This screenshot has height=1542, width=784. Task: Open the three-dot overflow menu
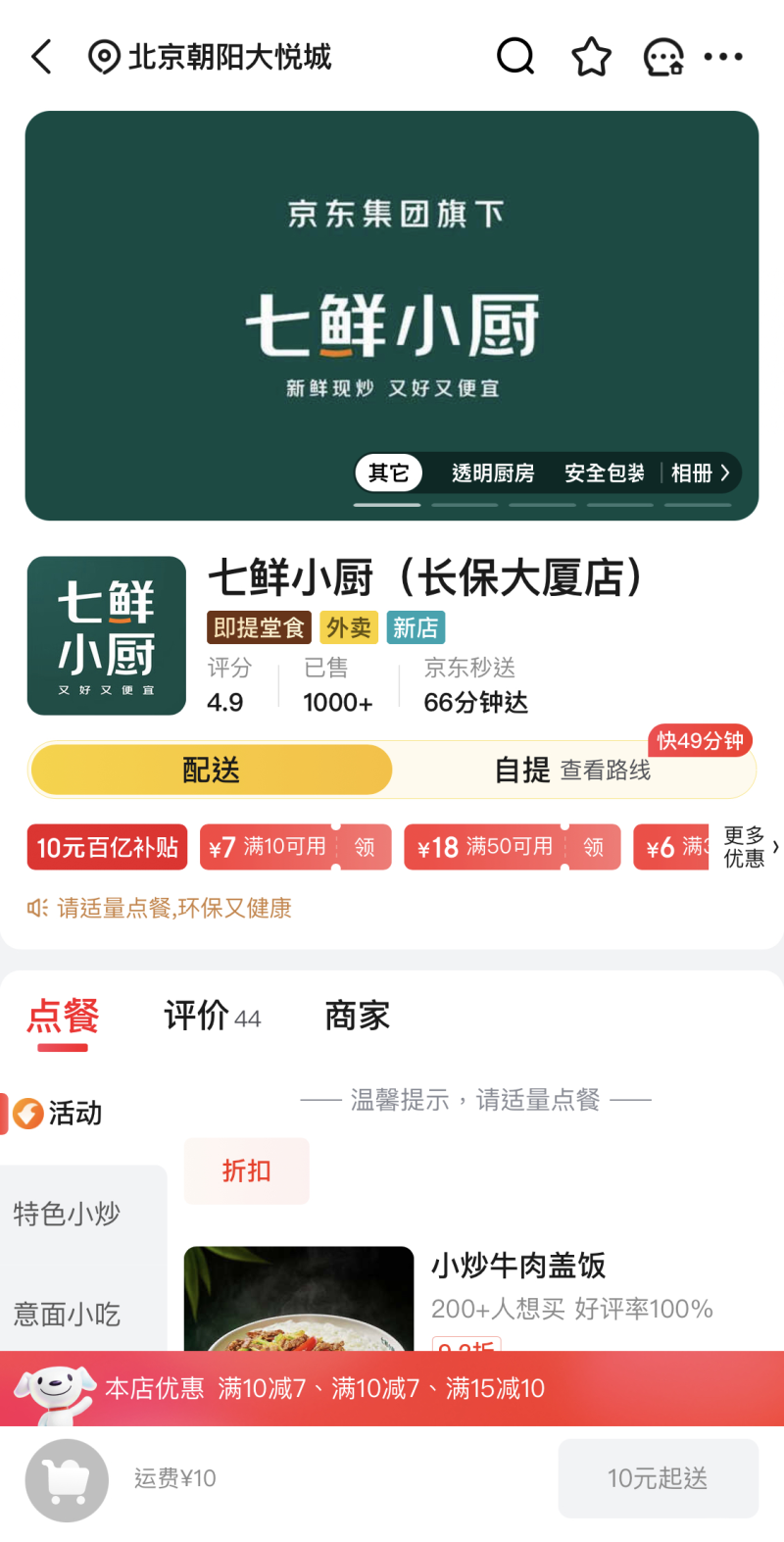click(x=724, y=57)
